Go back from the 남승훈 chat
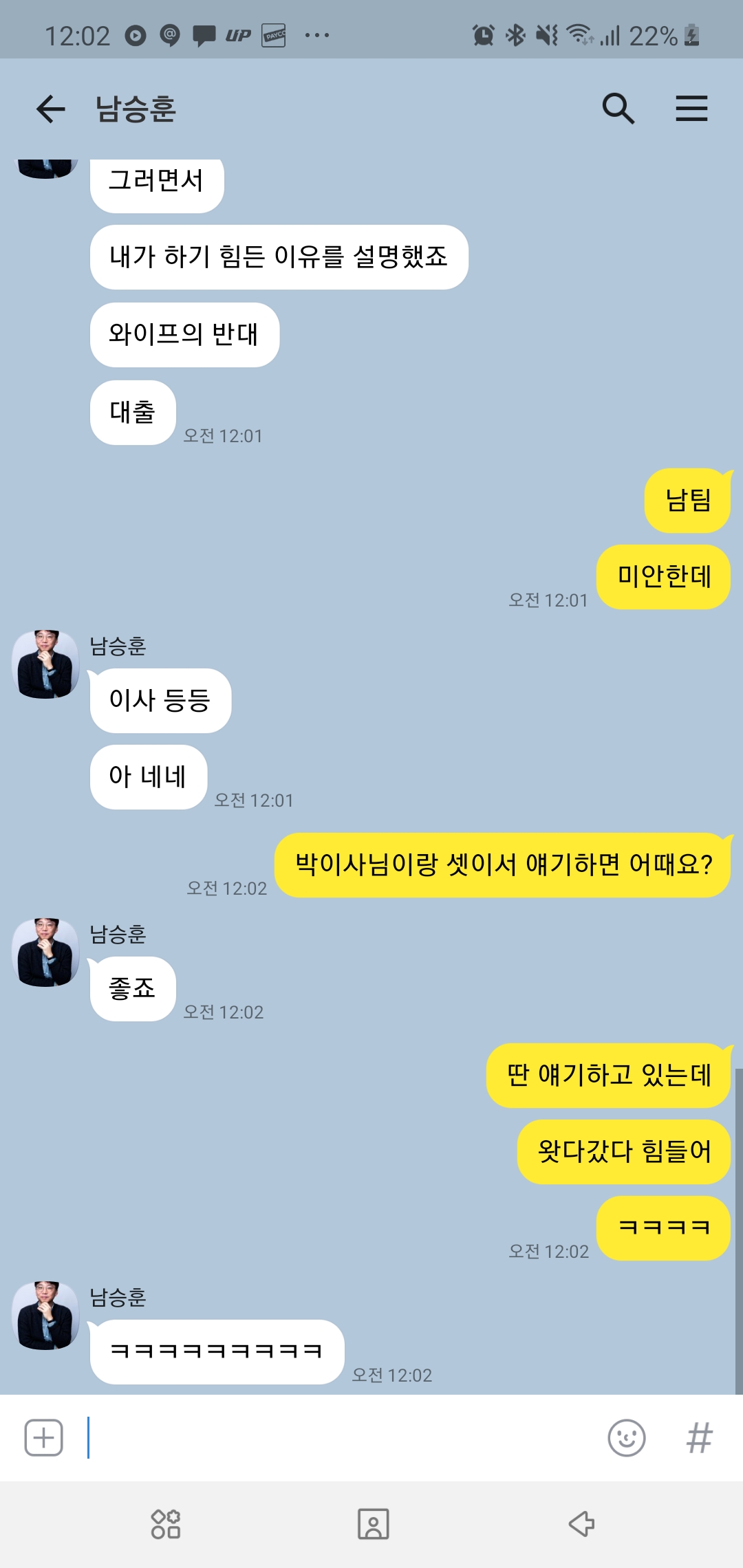Image resolution: width=743 pixels, height=1568 pixels. point(50,109)
